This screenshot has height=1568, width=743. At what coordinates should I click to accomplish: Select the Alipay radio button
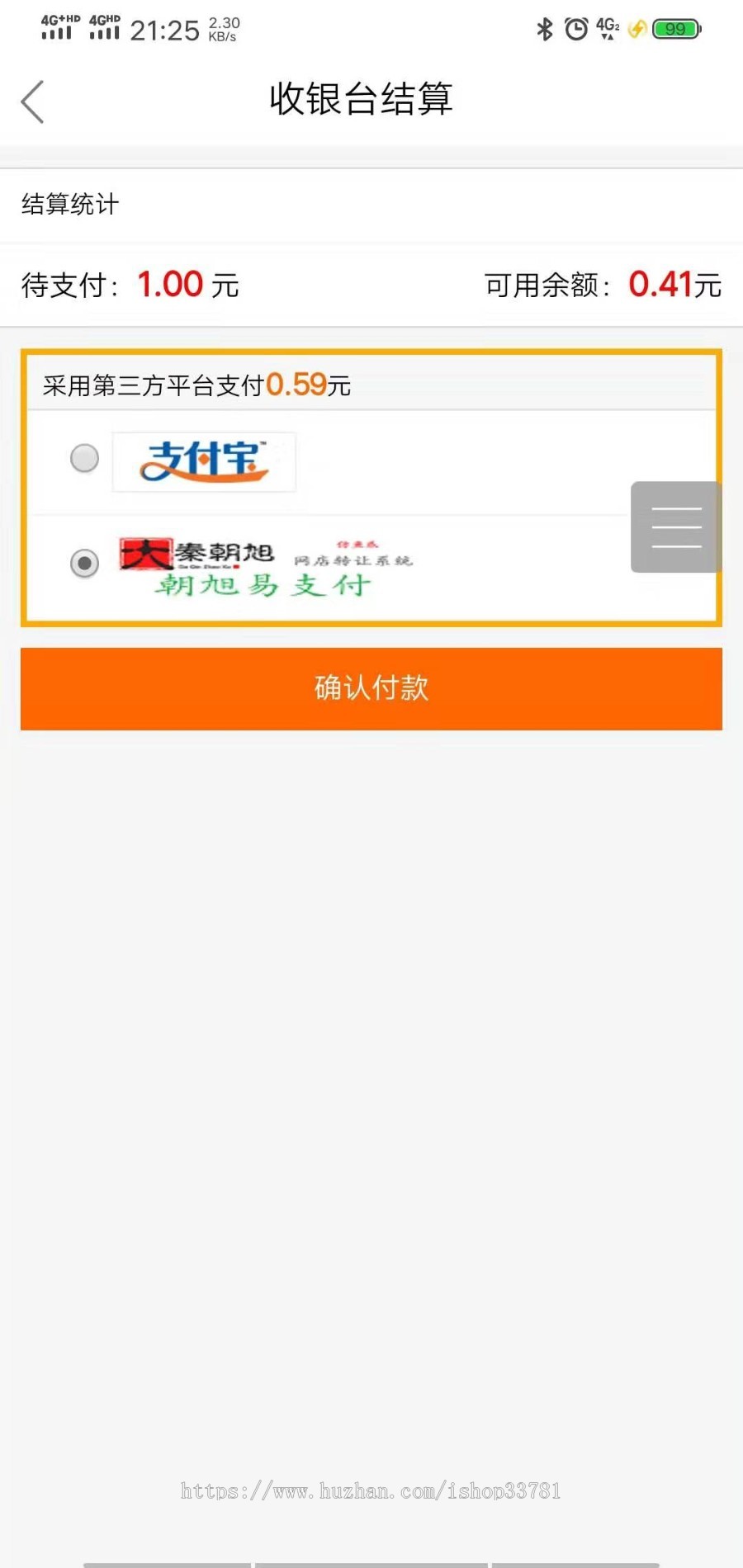pos(83,459)
